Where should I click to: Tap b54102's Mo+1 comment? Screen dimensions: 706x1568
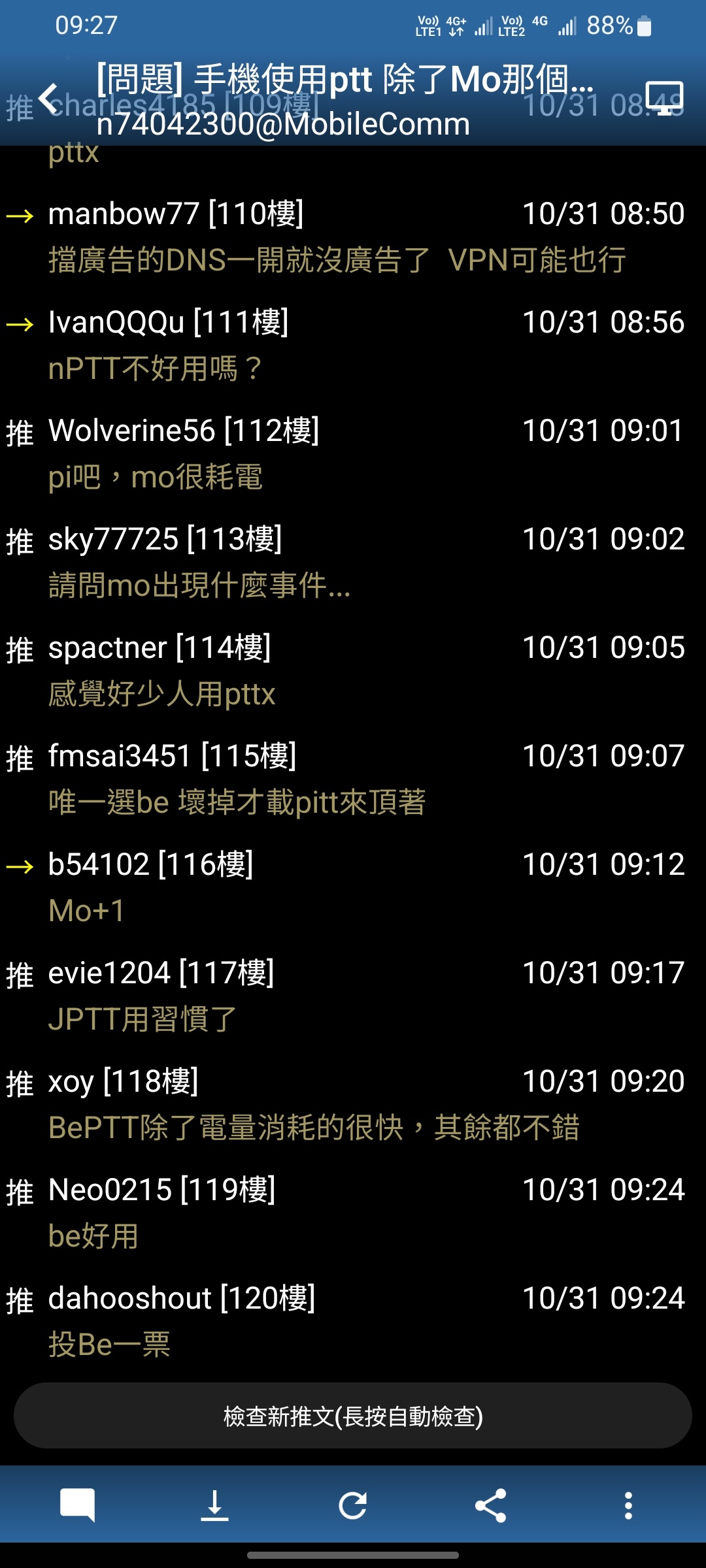(353, 887)
